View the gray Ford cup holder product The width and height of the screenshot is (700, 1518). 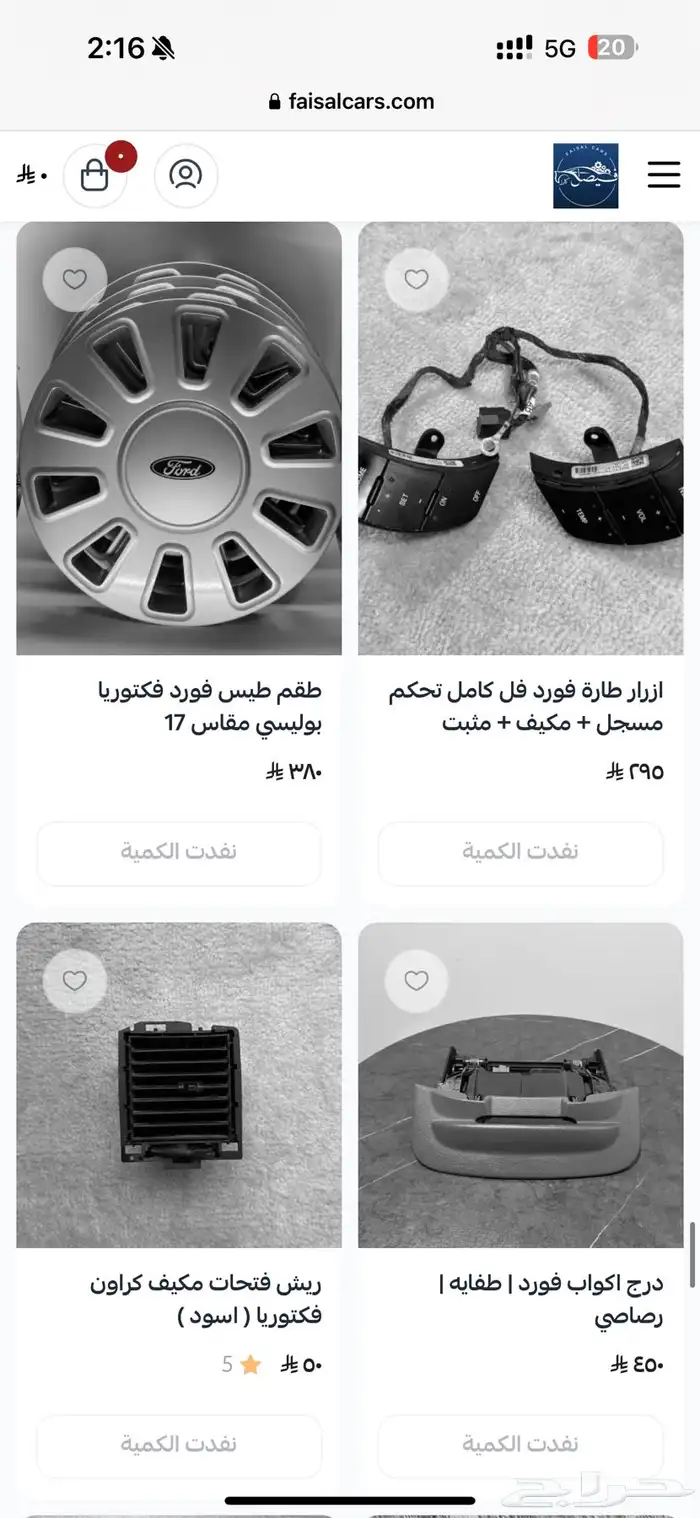click(x=520, y=1085)
